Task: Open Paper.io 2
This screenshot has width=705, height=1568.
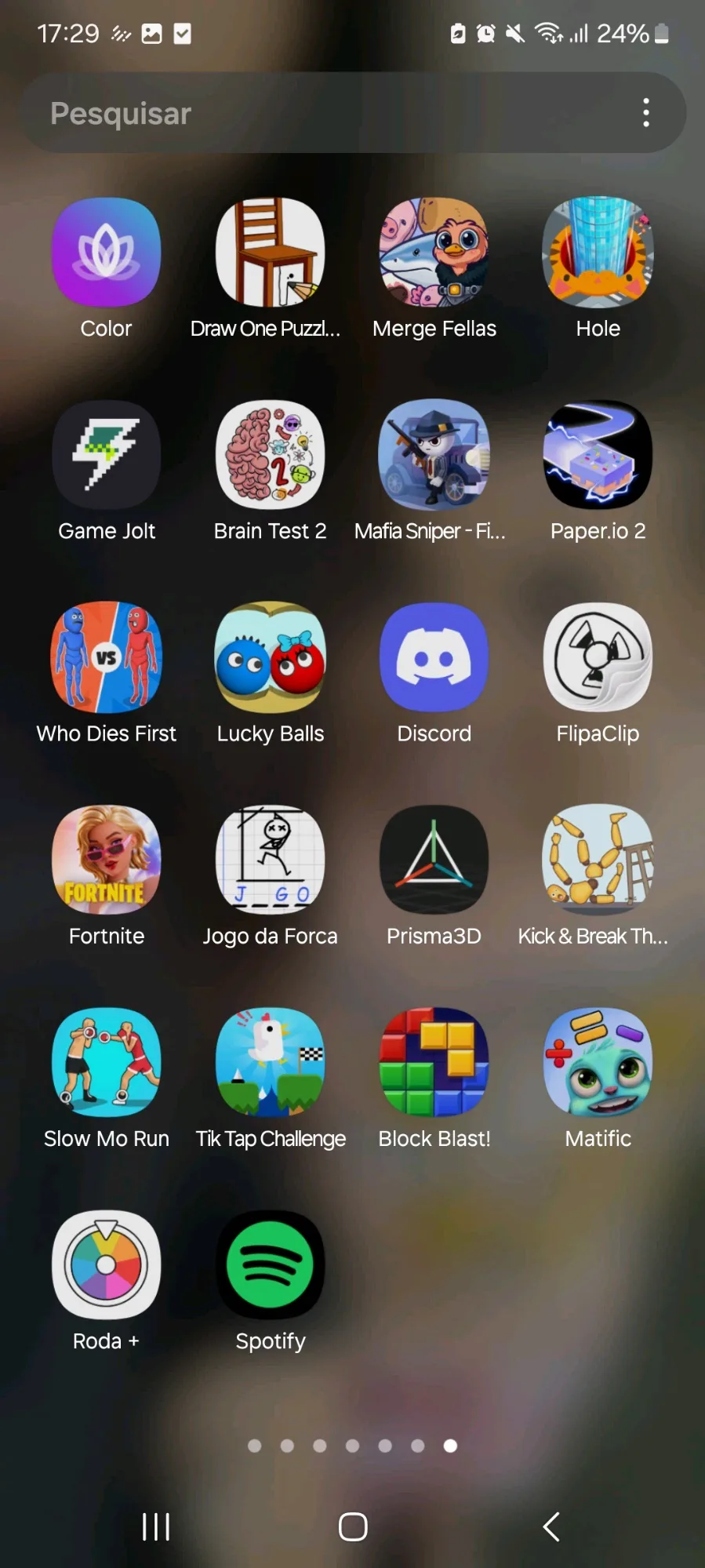Action: tap(598, 455)
